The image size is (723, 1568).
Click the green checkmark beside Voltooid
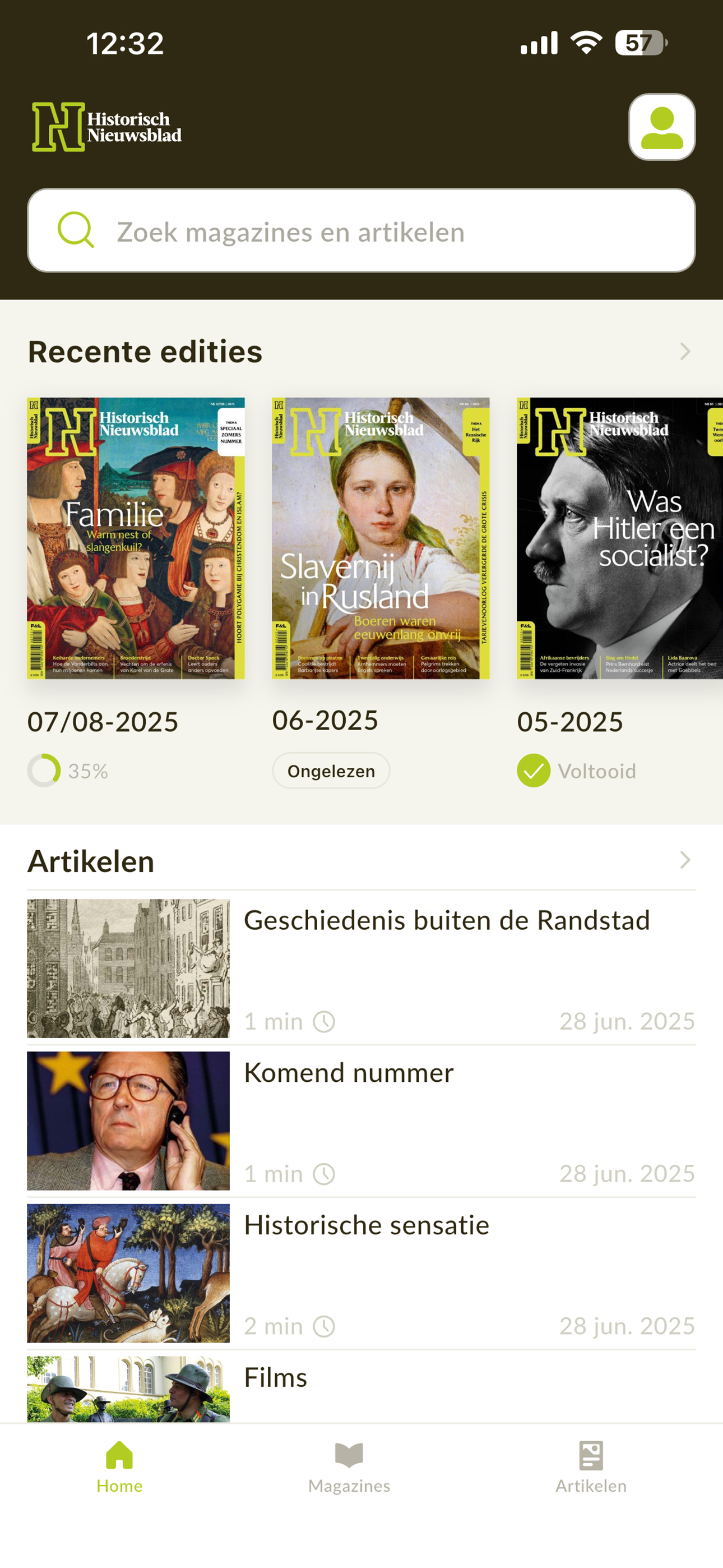point(533,771)
